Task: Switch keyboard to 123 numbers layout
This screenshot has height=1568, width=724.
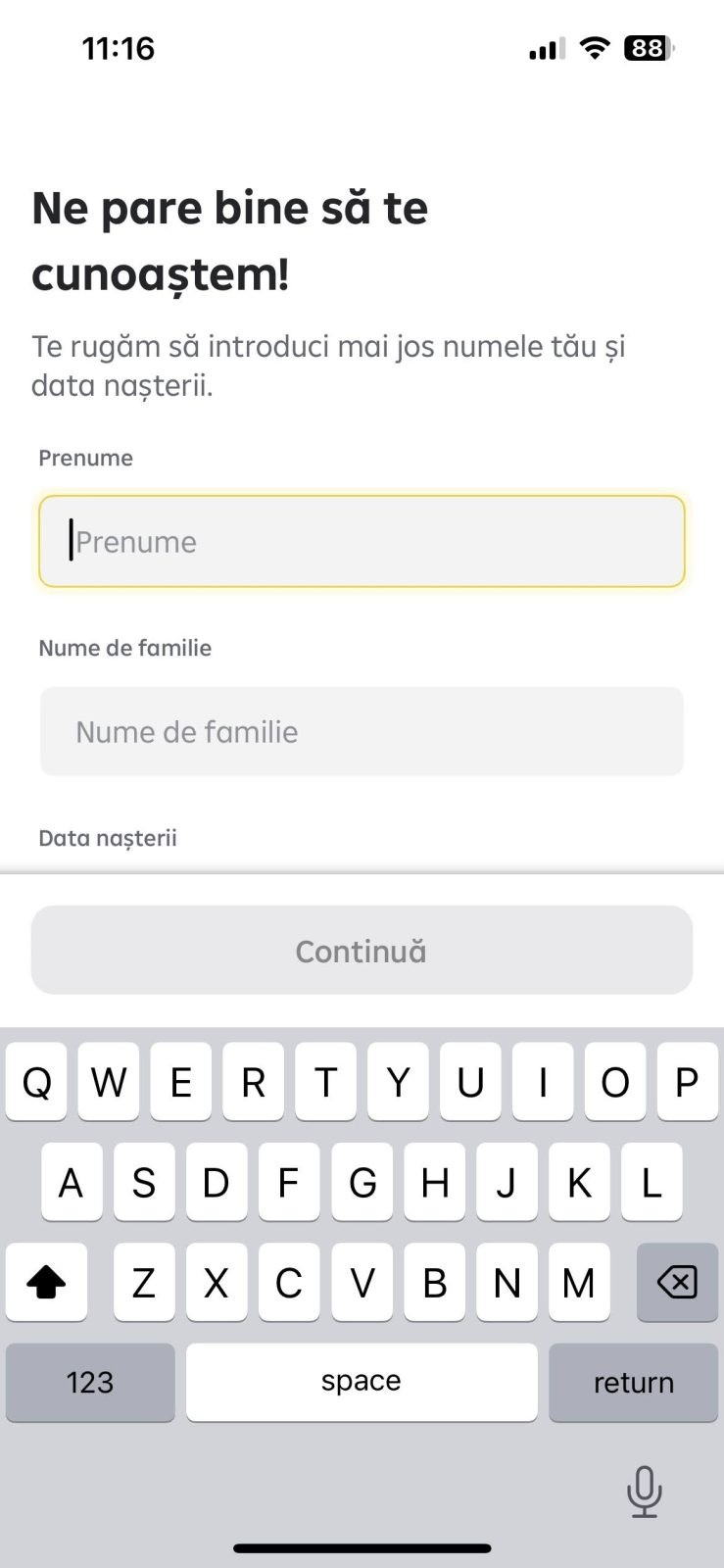Action: tap(90, 1382)
